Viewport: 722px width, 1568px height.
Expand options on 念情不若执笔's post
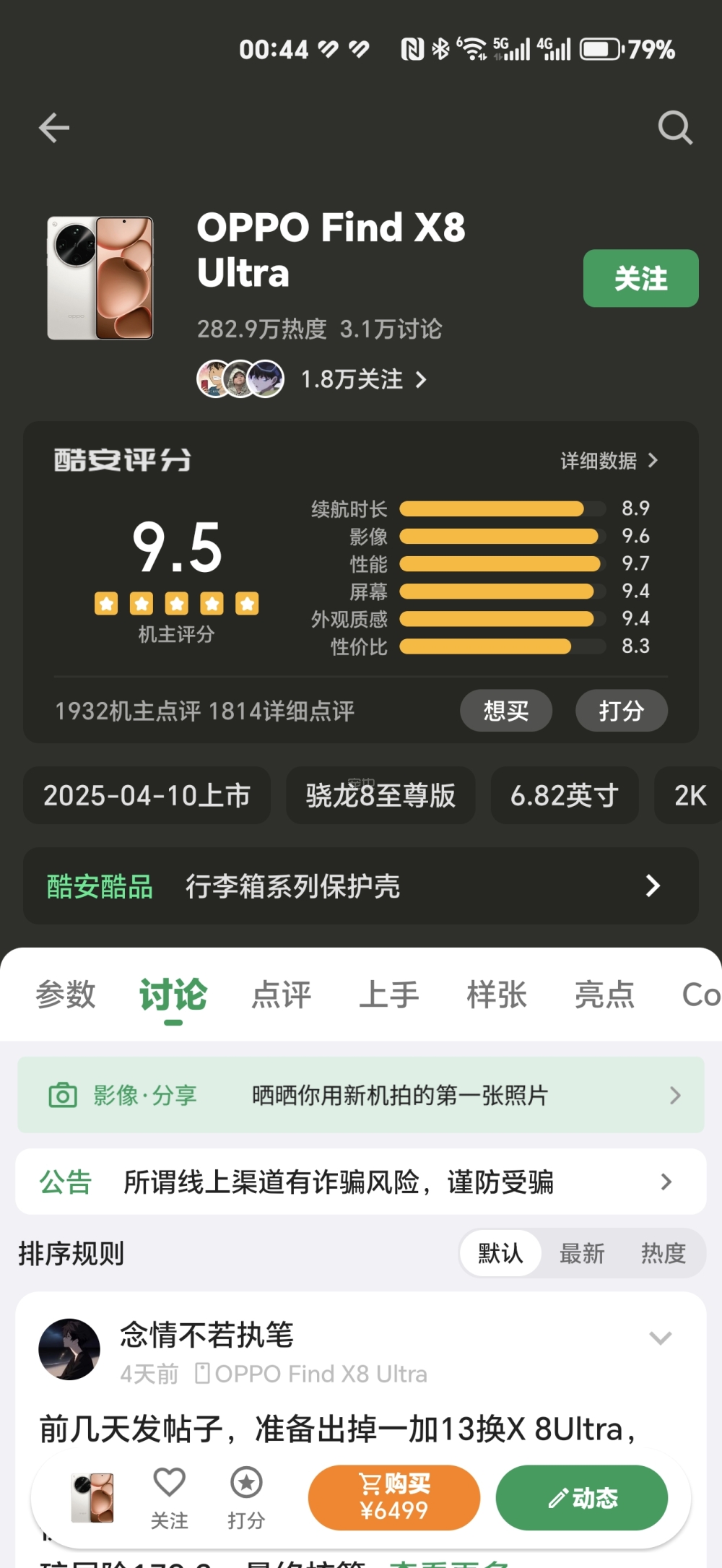click(660, 1338)
